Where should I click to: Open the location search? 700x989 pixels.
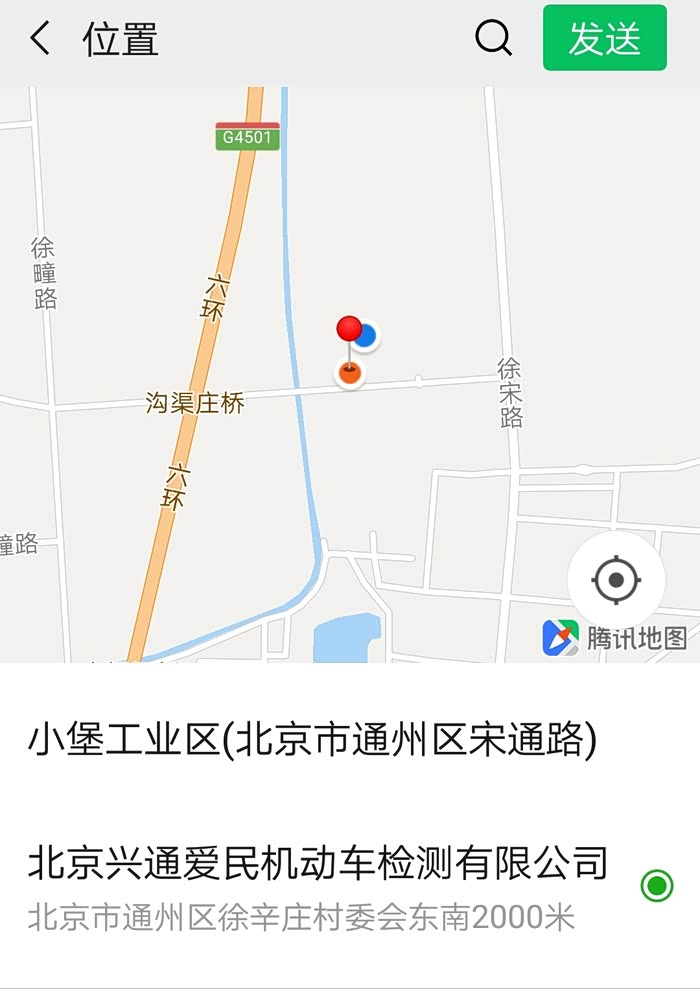click(492, 39)
